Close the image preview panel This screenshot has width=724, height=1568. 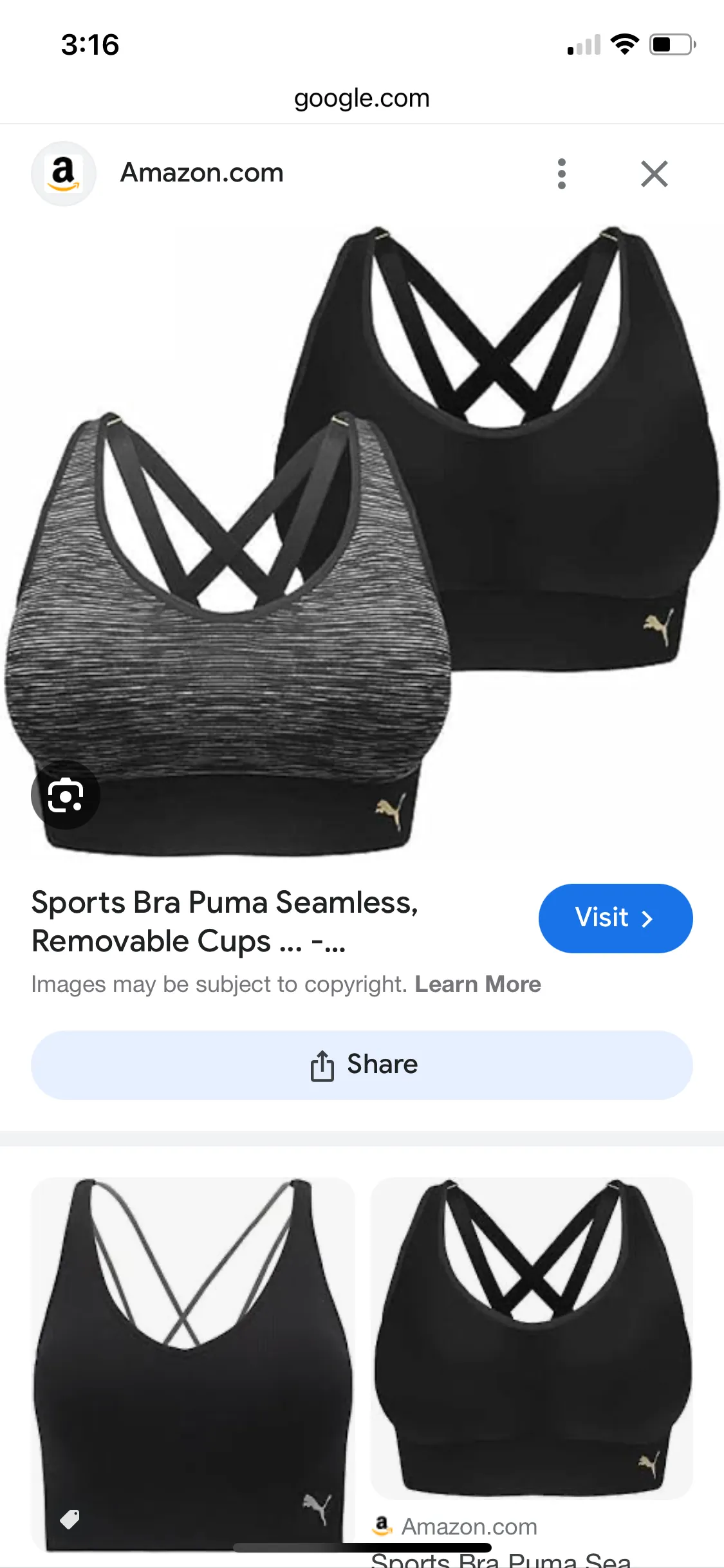(654, 174)
